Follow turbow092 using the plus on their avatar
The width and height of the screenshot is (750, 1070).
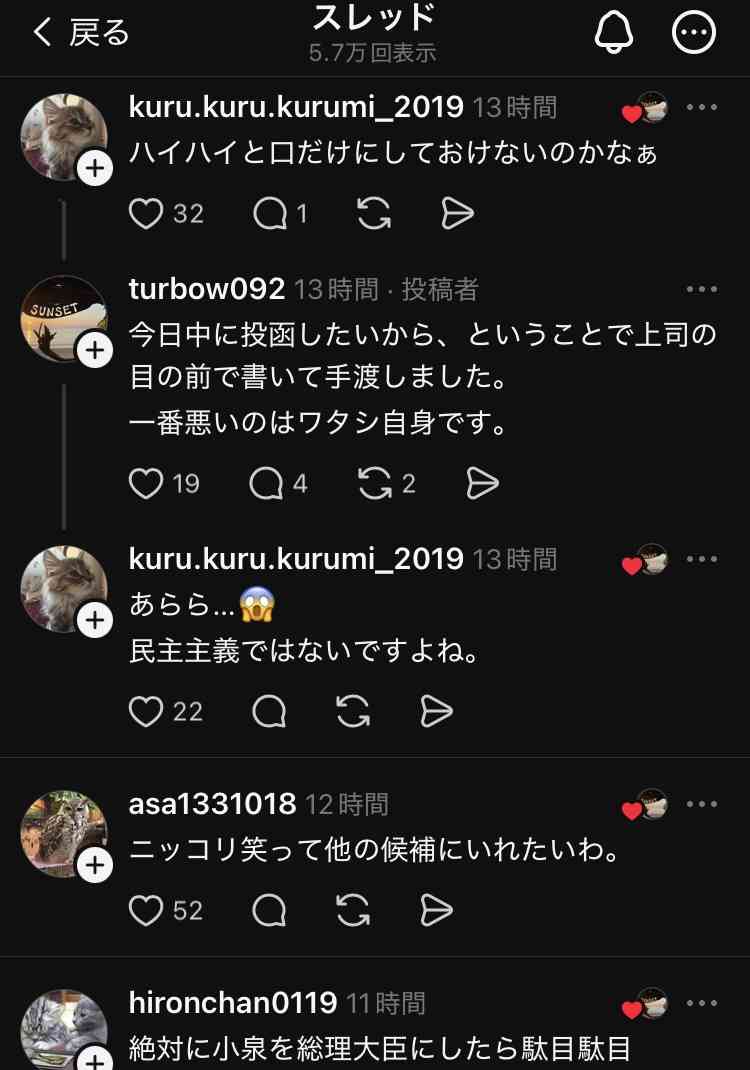95,351
